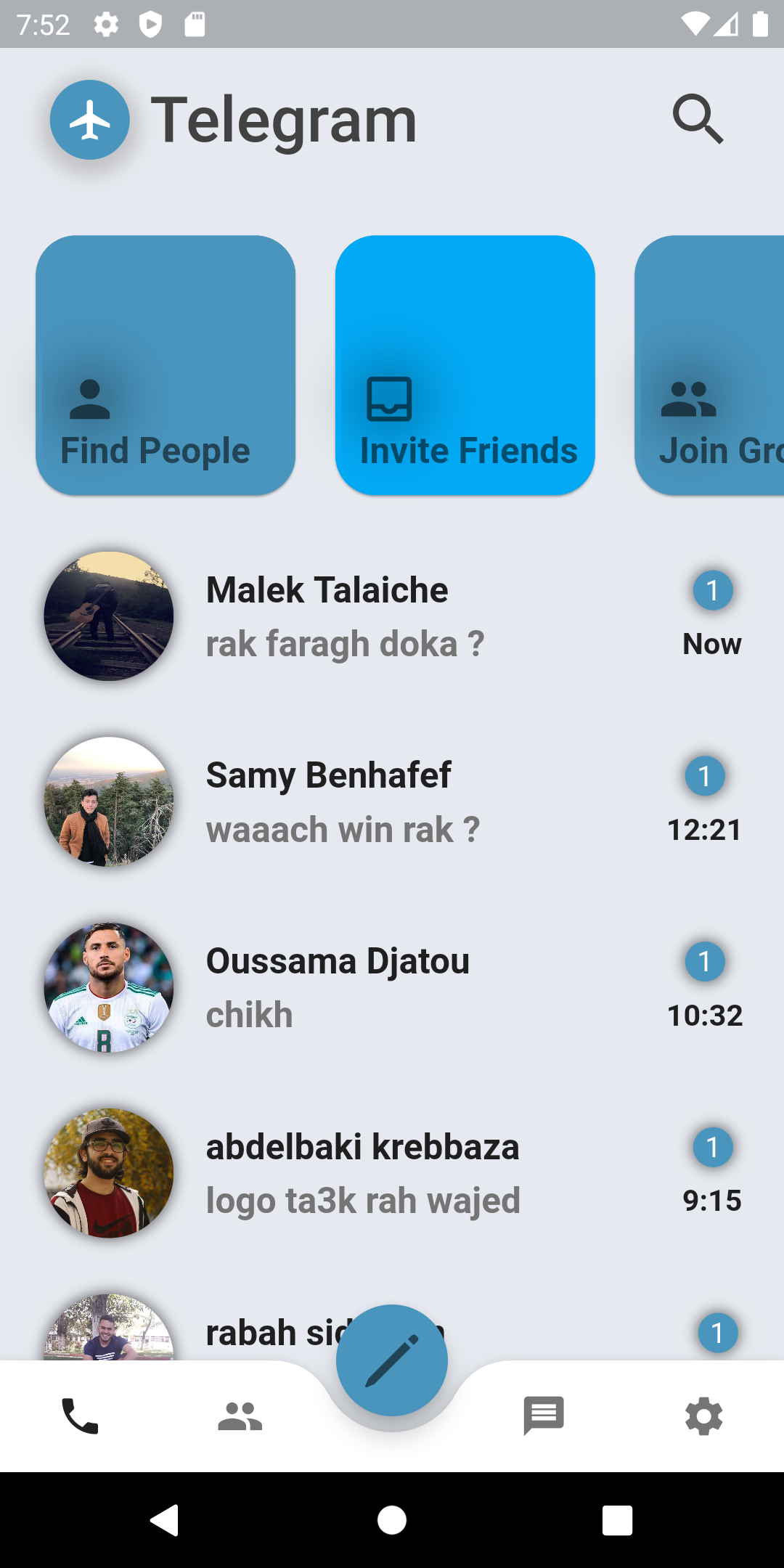Screen dimensions: 784x1568
Task: Tap the system back button
Action: tap(165, 1520)
